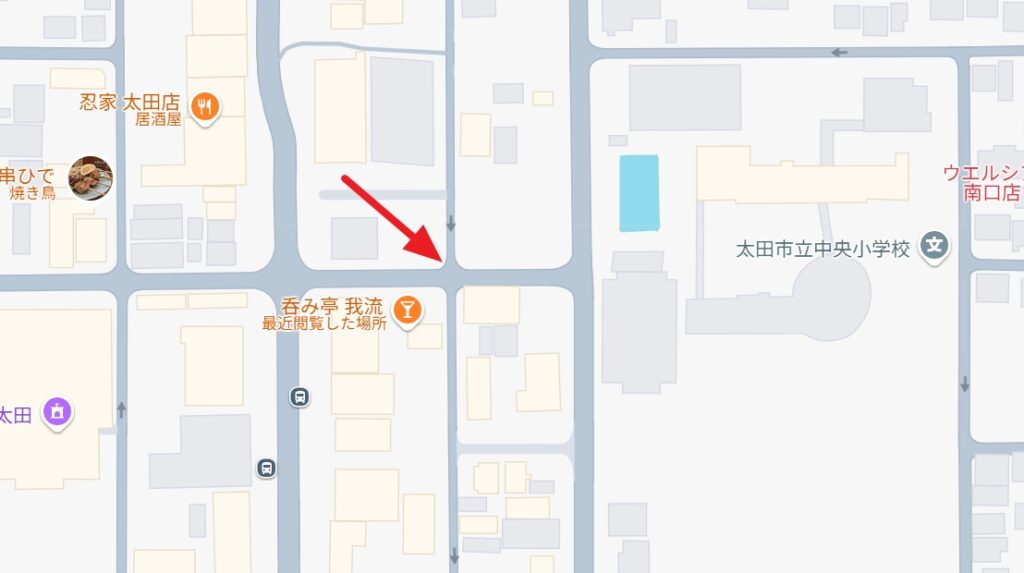Open the ウエルシア 南口店 store label
The image size is (1024, 573).
984,183
